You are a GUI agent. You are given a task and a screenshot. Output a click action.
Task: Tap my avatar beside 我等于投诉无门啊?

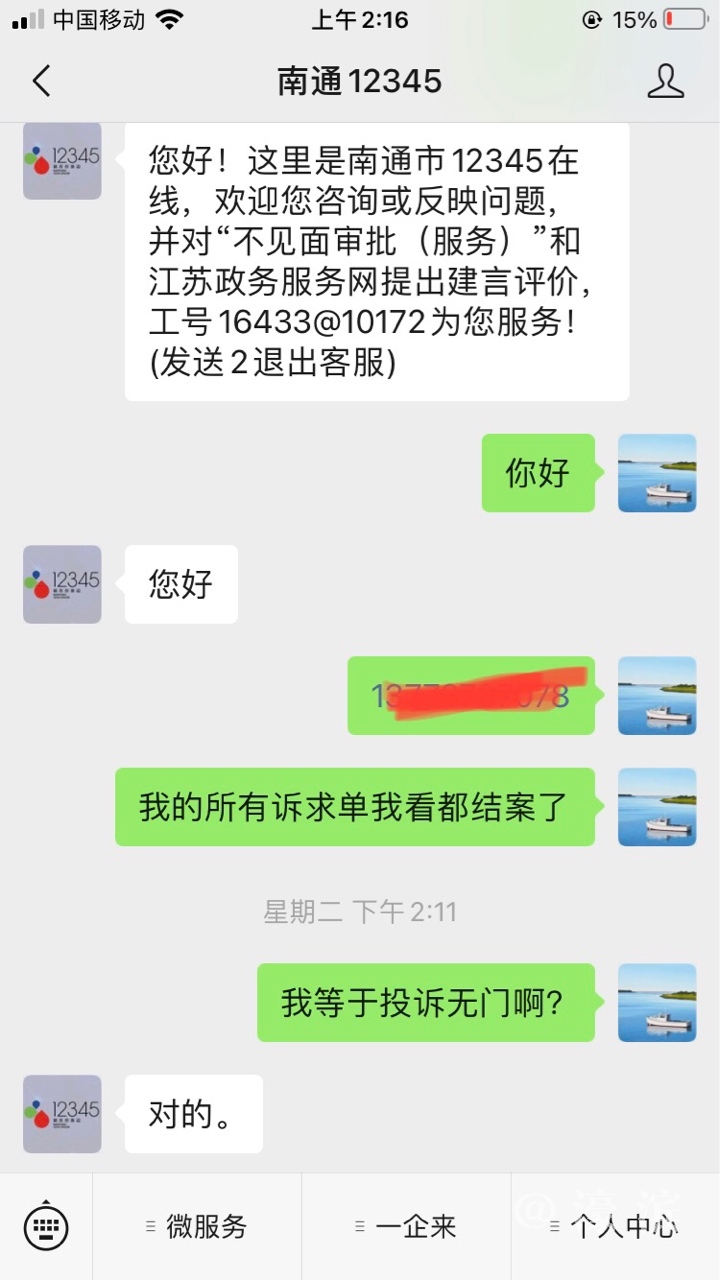tap(657, 1002)
